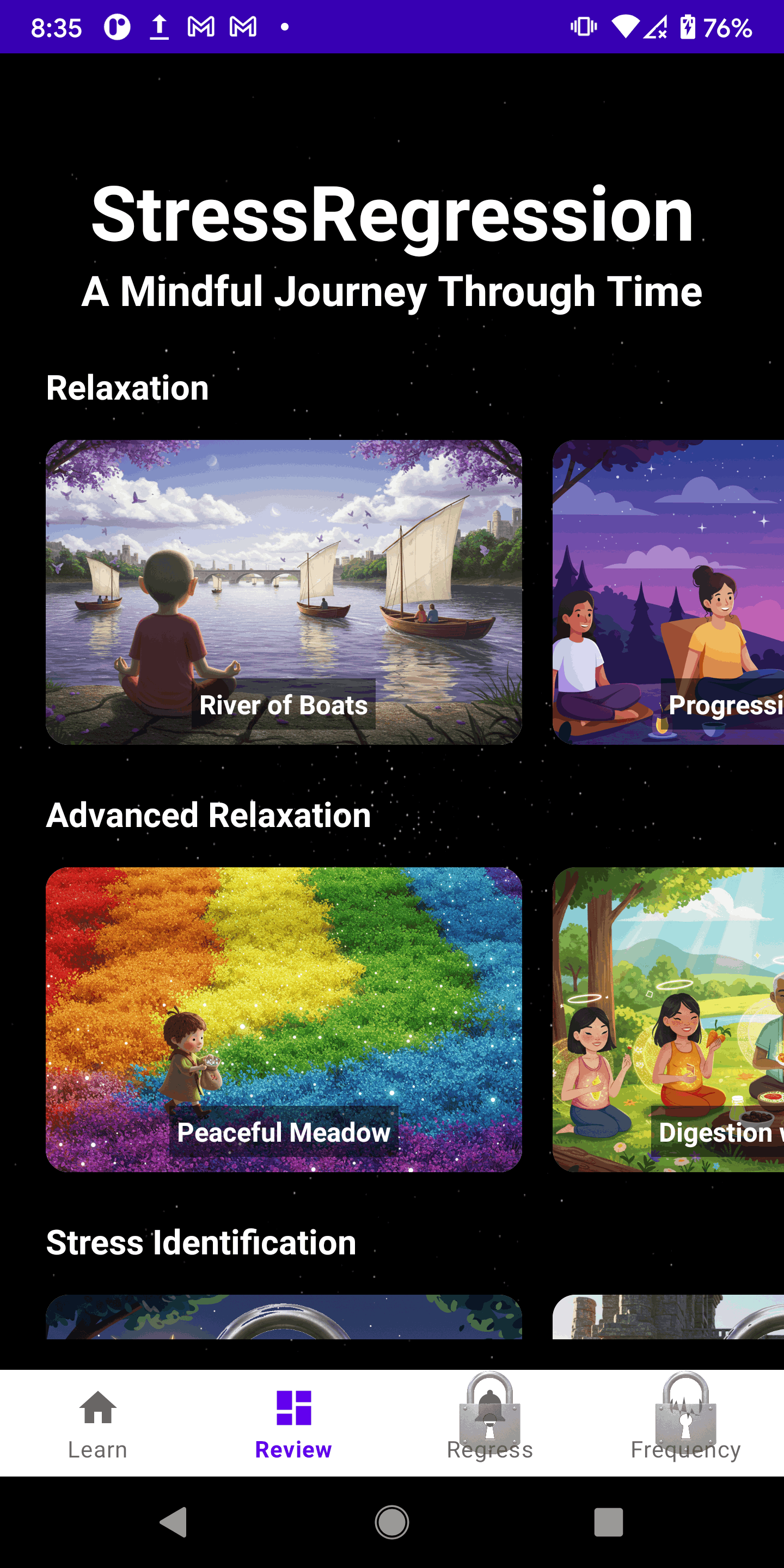Switch to the Learn tab

click(x=98, y=1423)
